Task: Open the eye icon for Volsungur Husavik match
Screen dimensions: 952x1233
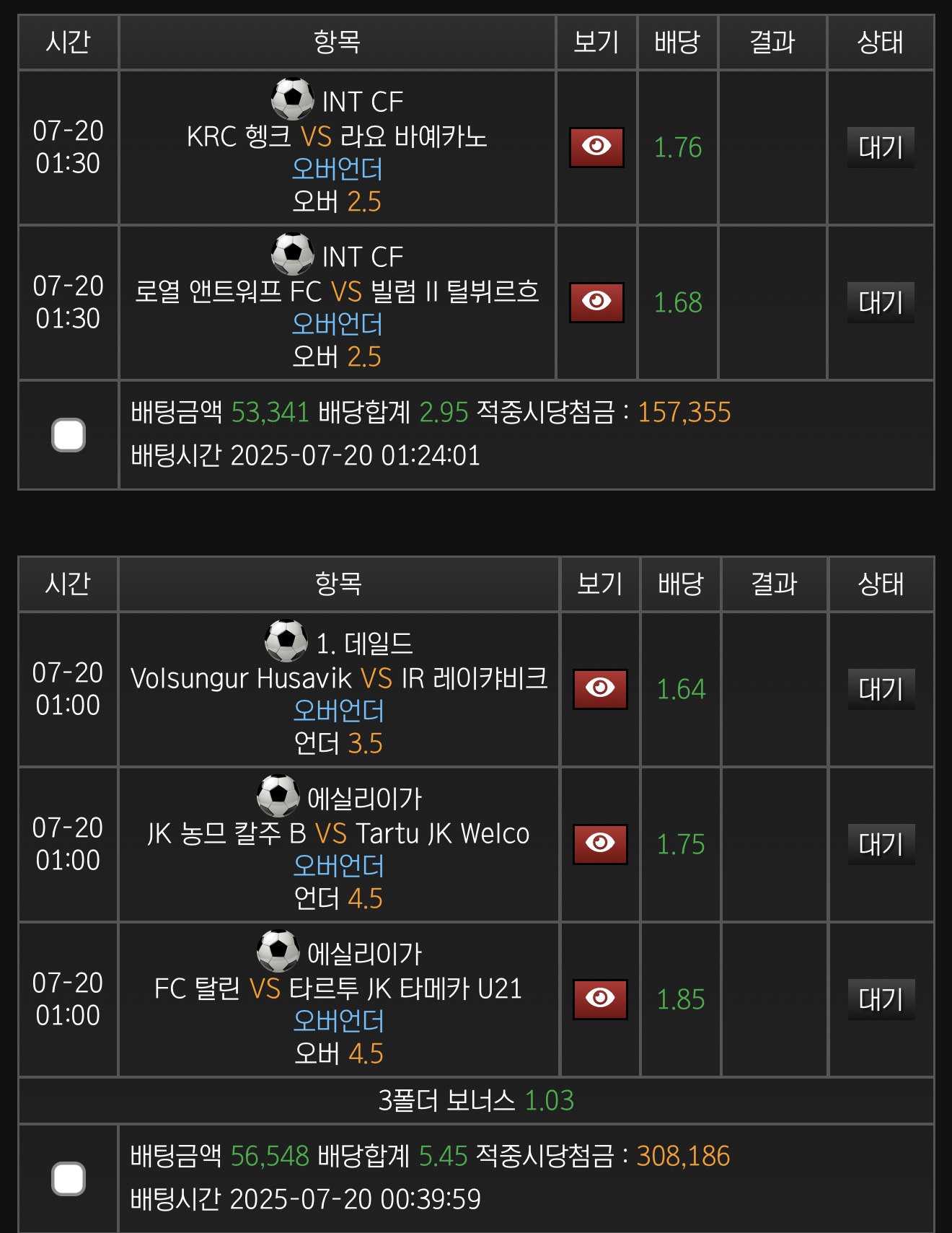Action: click(600, 688)
